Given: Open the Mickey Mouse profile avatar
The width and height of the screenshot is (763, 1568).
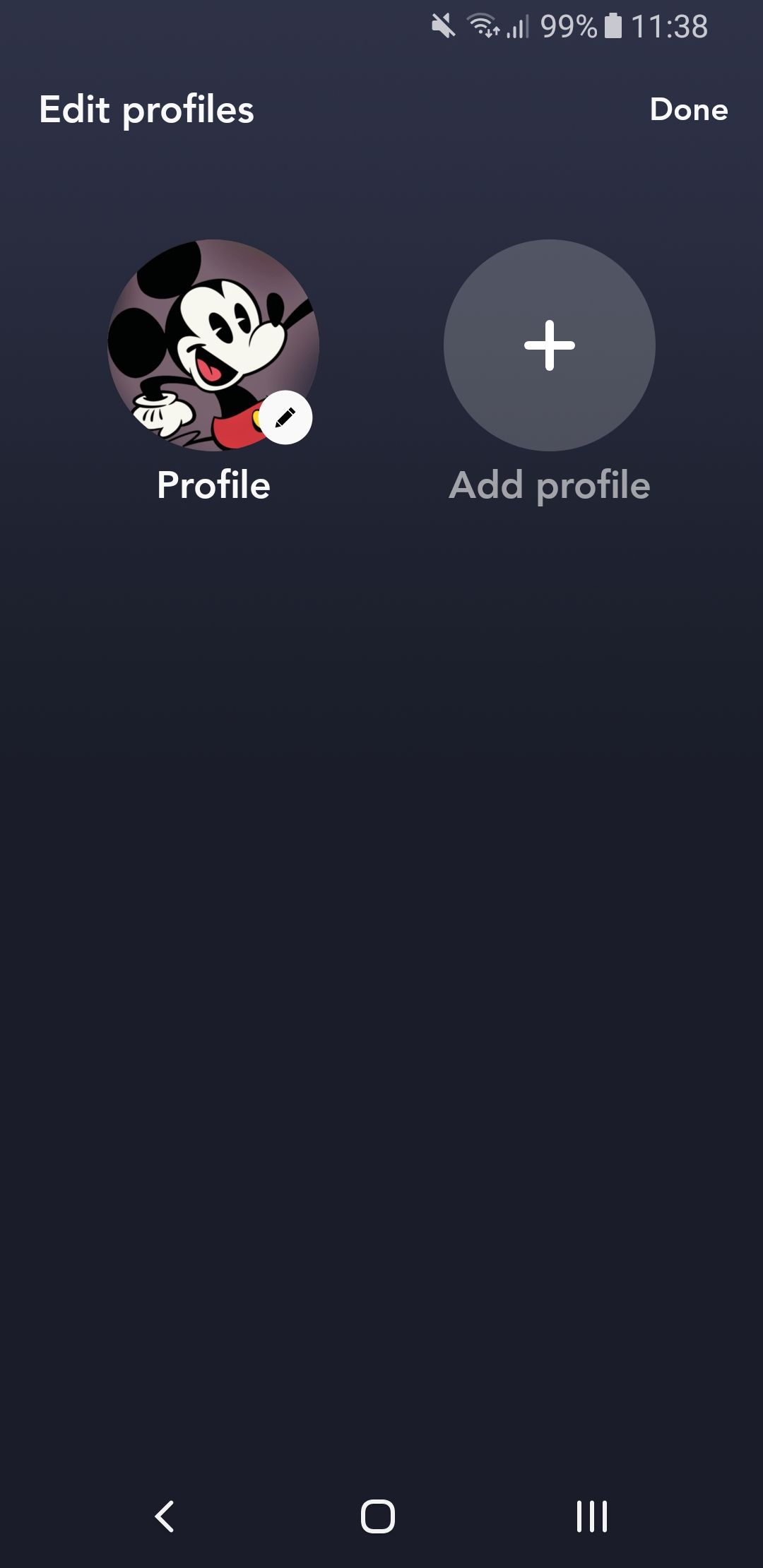Looking at the screenshot, I should click(213, 345).
